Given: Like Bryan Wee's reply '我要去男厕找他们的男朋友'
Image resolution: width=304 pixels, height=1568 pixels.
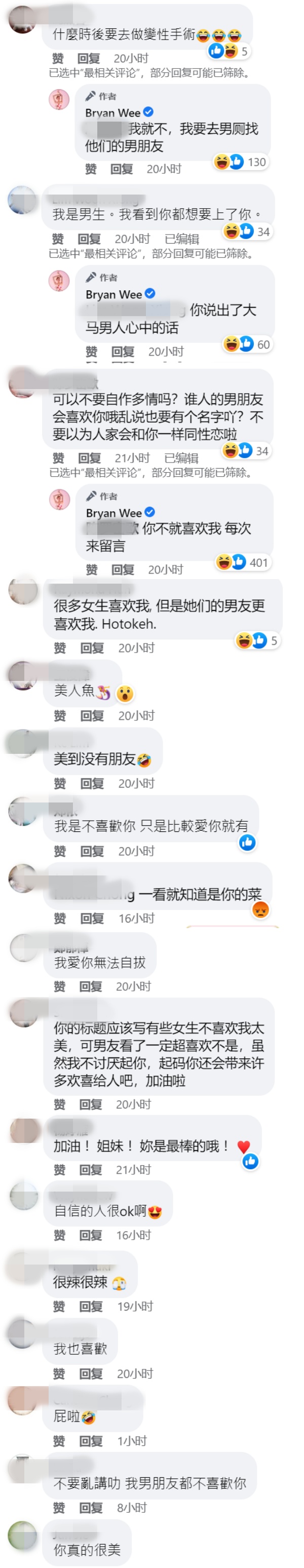Looking at the screenshot, I should tap(91, 169).
